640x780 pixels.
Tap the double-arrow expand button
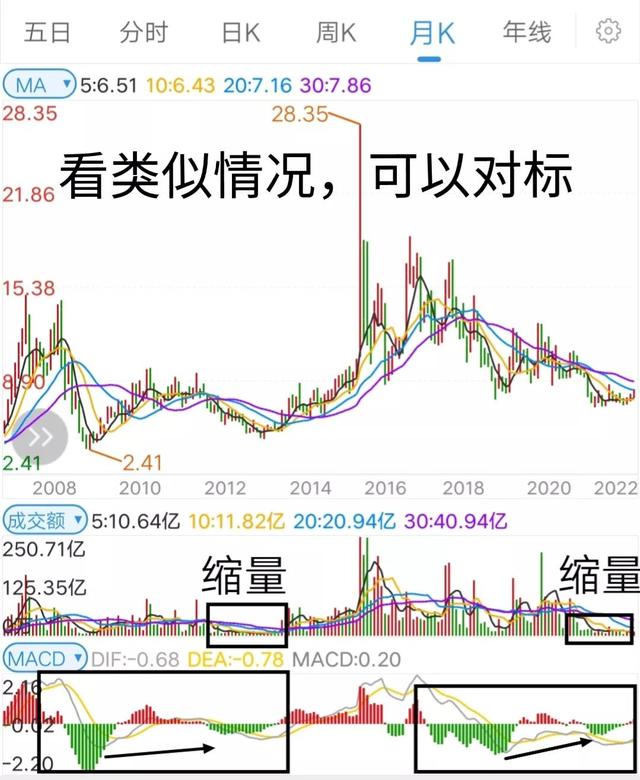[x=40, y=436]
